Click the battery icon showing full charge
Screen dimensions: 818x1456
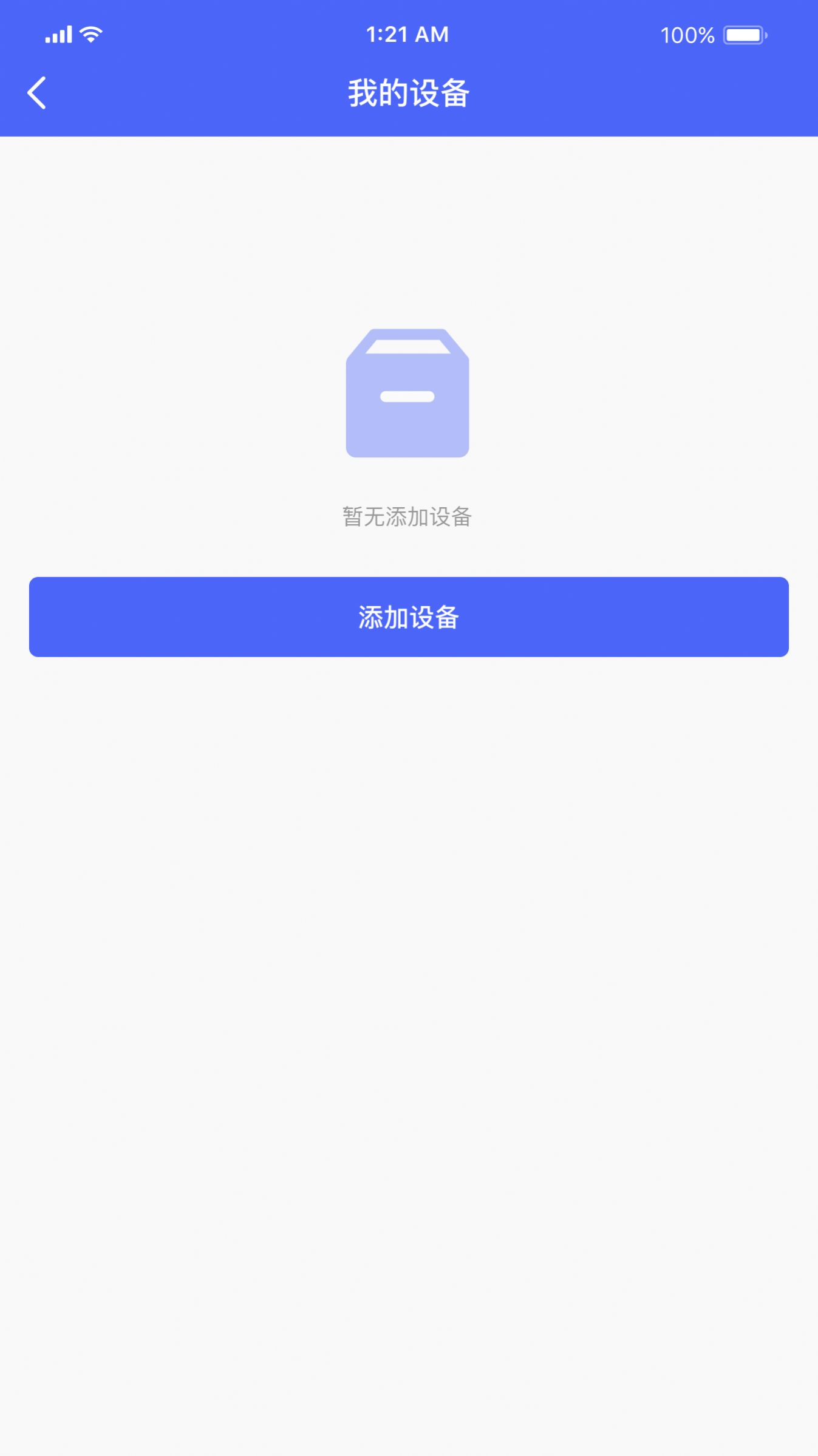pos(745,35)
